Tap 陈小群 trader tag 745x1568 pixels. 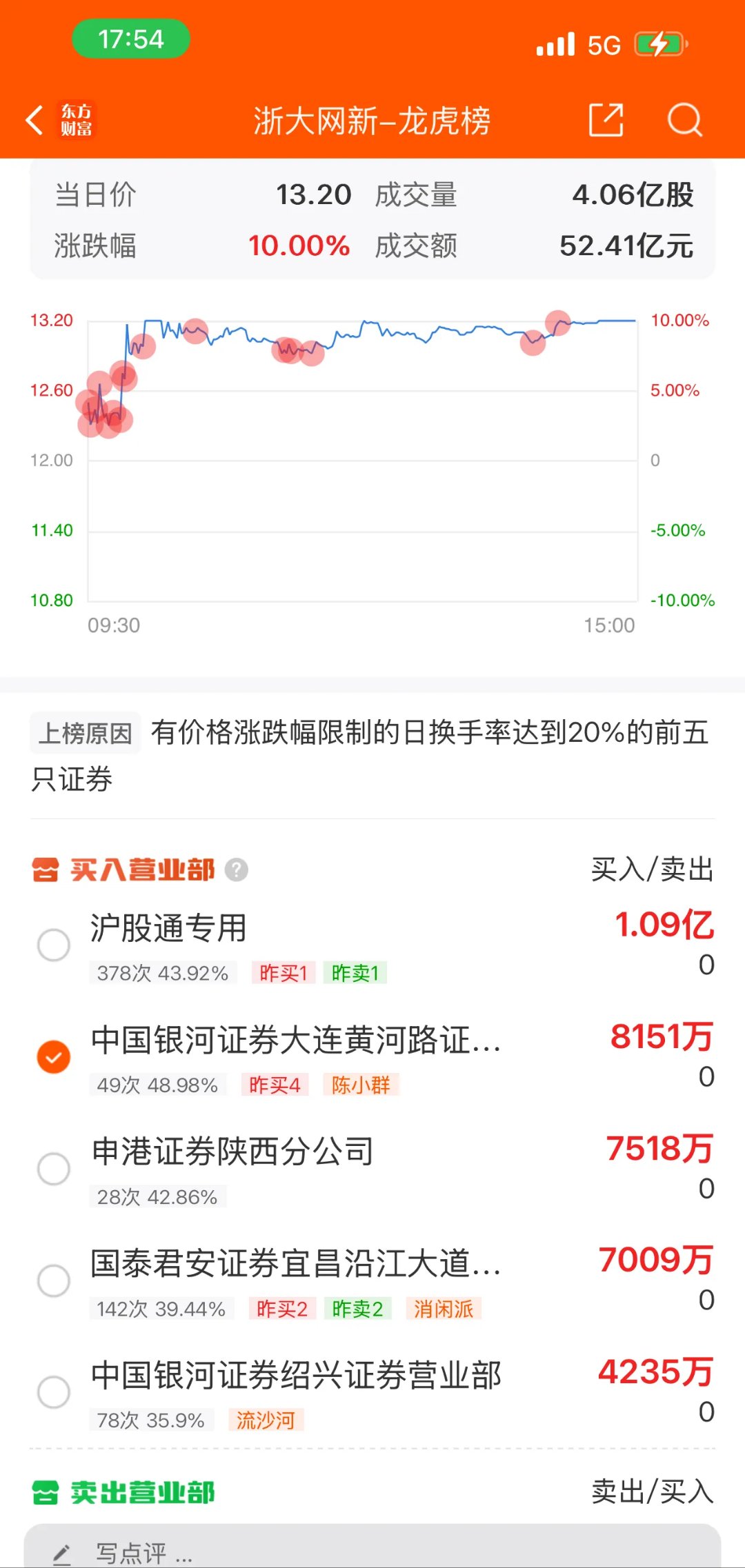point(361,1085)
